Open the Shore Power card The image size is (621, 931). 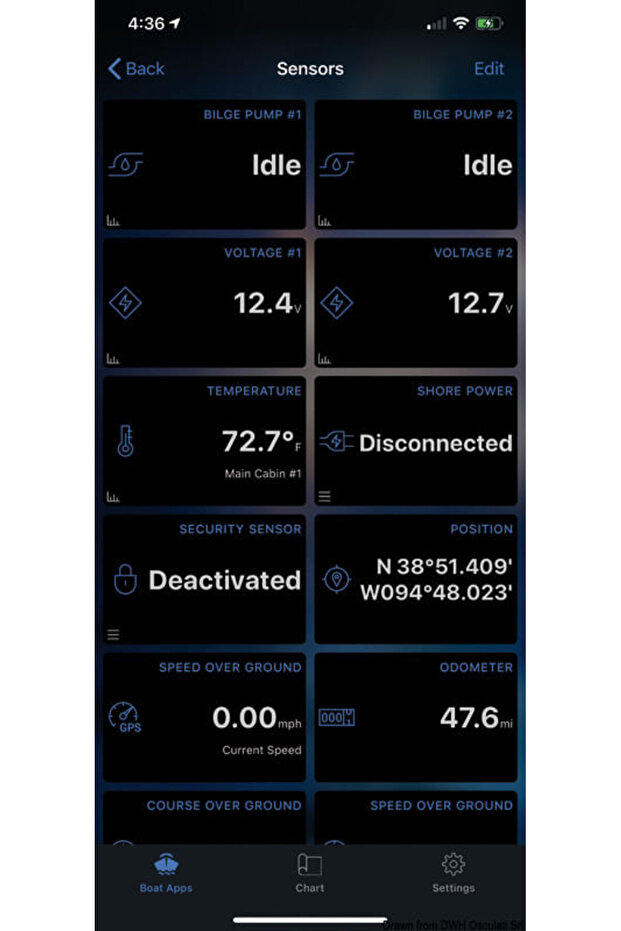click(416, 441)
